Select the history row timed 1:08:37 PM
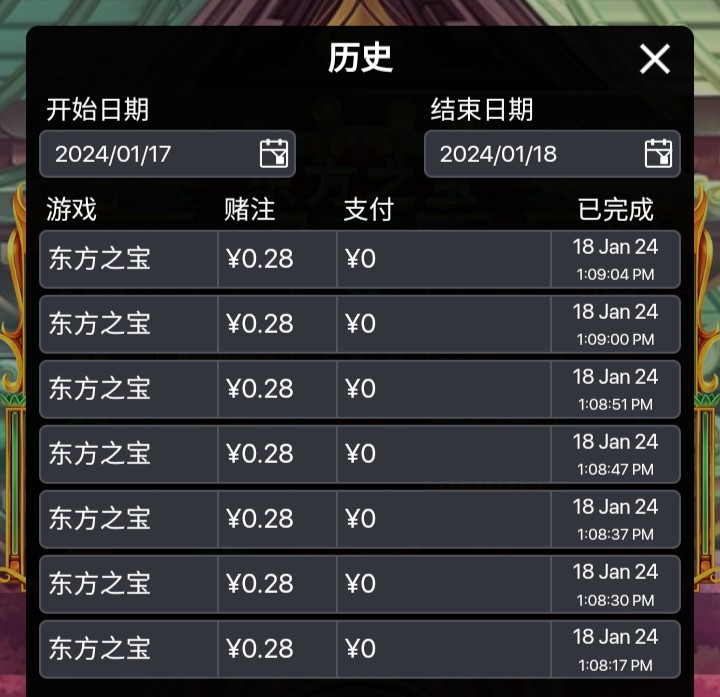Viewport: 720px width, 697px height. [360, 519]
